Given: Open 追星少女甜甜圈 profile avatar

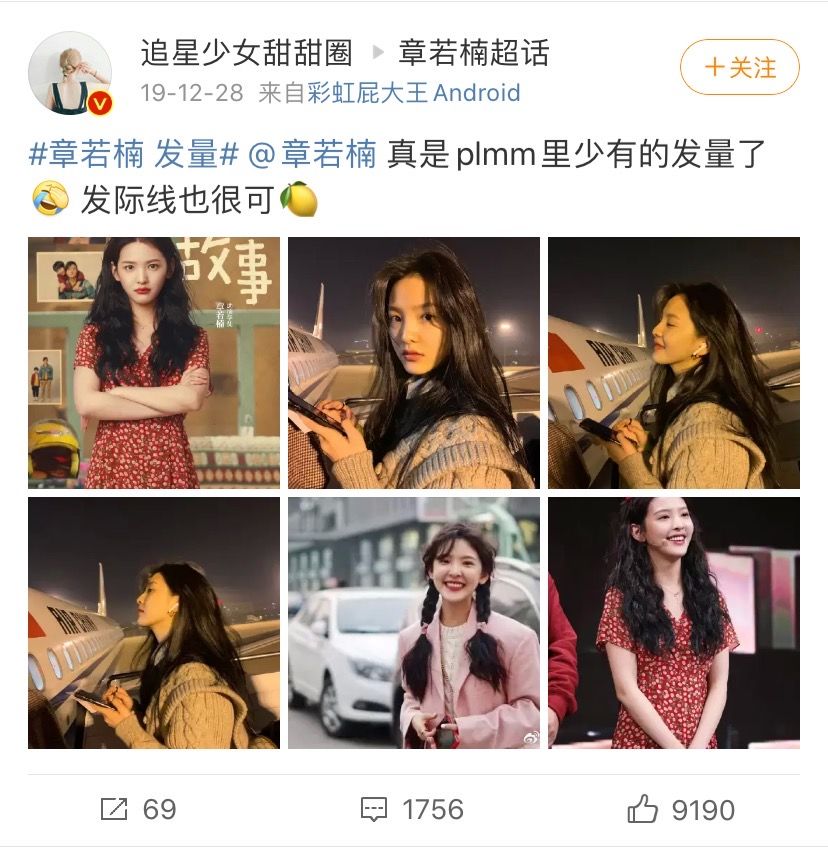Looking at the screenshot, I should coord(70,72).
